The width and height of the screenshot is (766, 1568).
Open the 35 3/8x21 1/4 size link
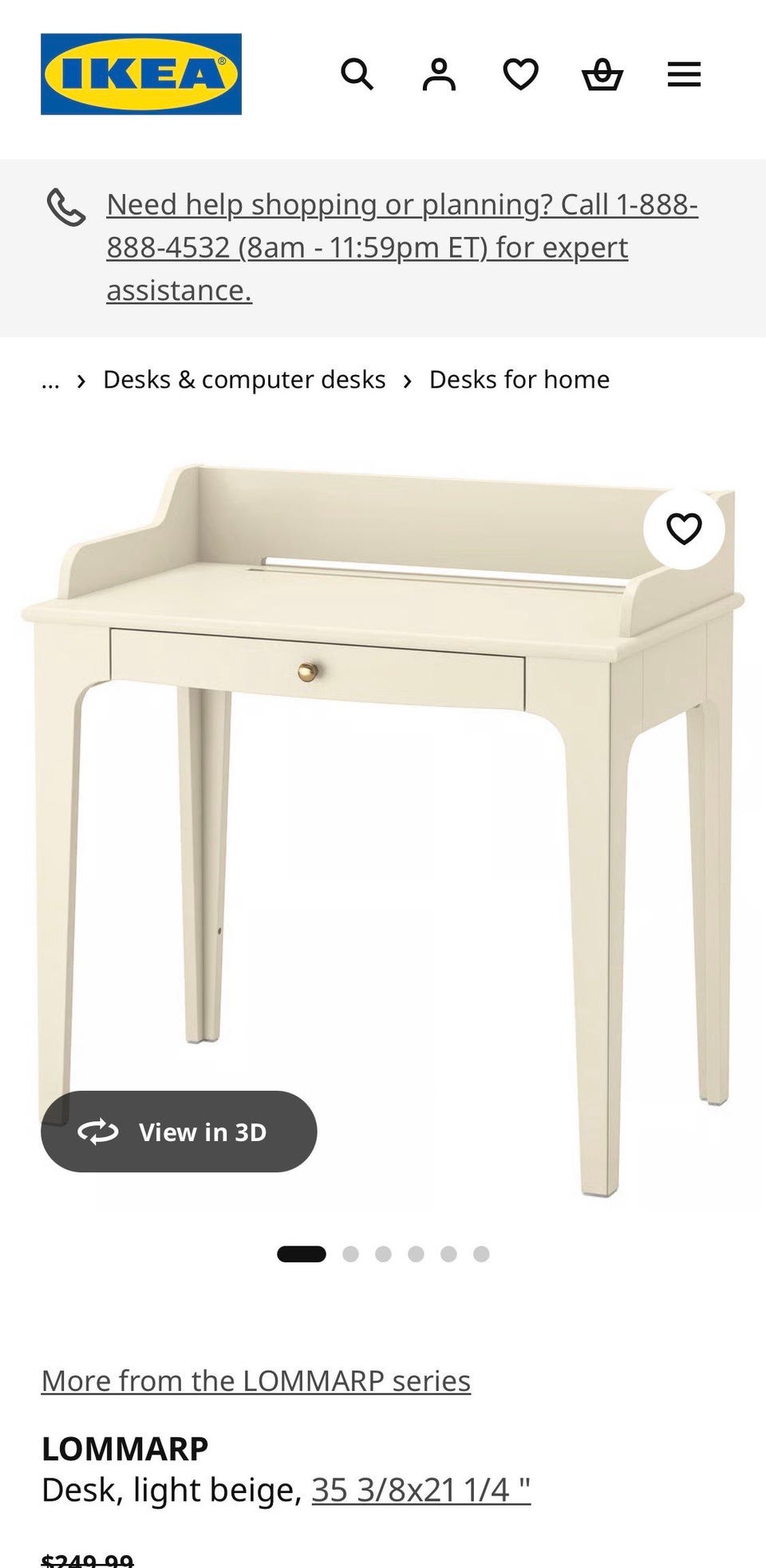(x=421, y=1490)
